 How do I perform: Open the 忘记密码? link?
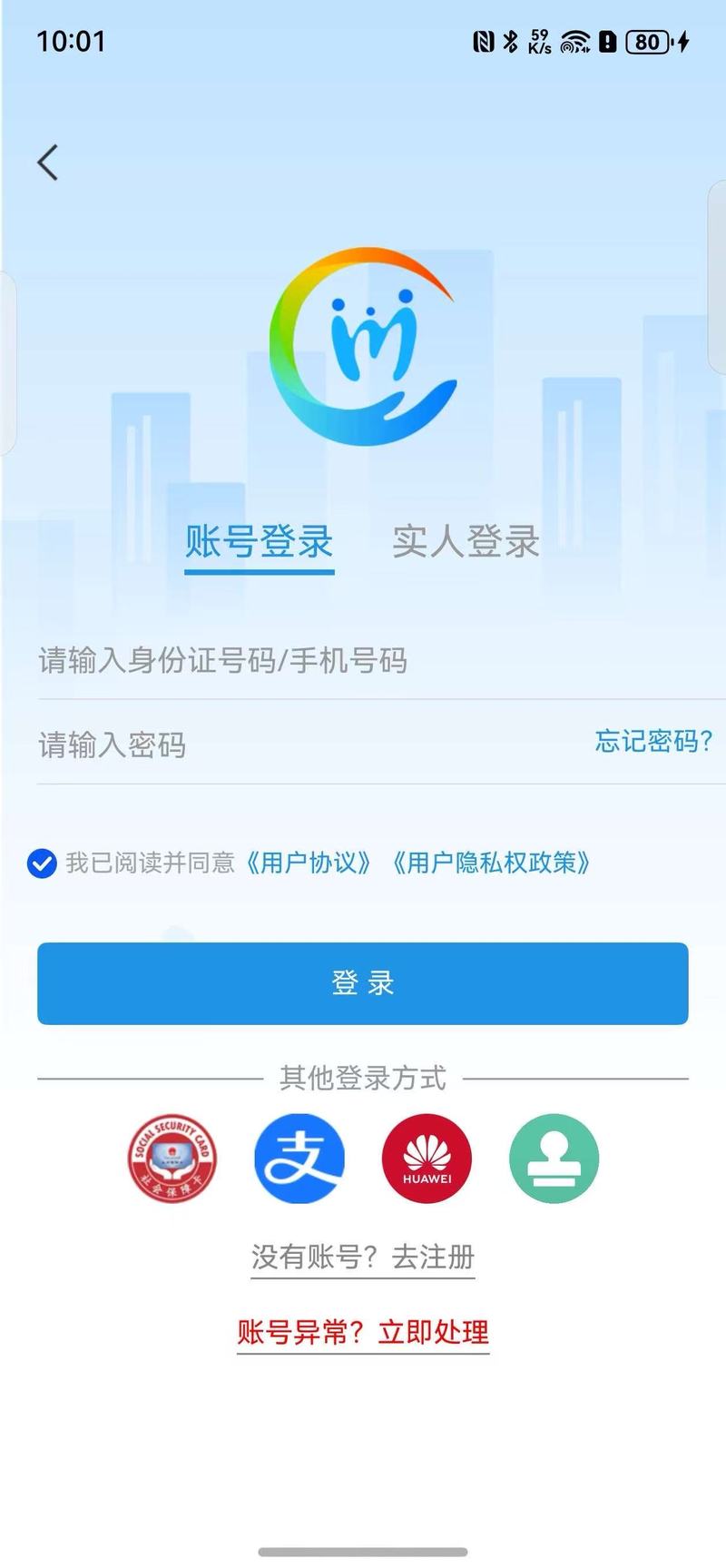pos(653,741)
